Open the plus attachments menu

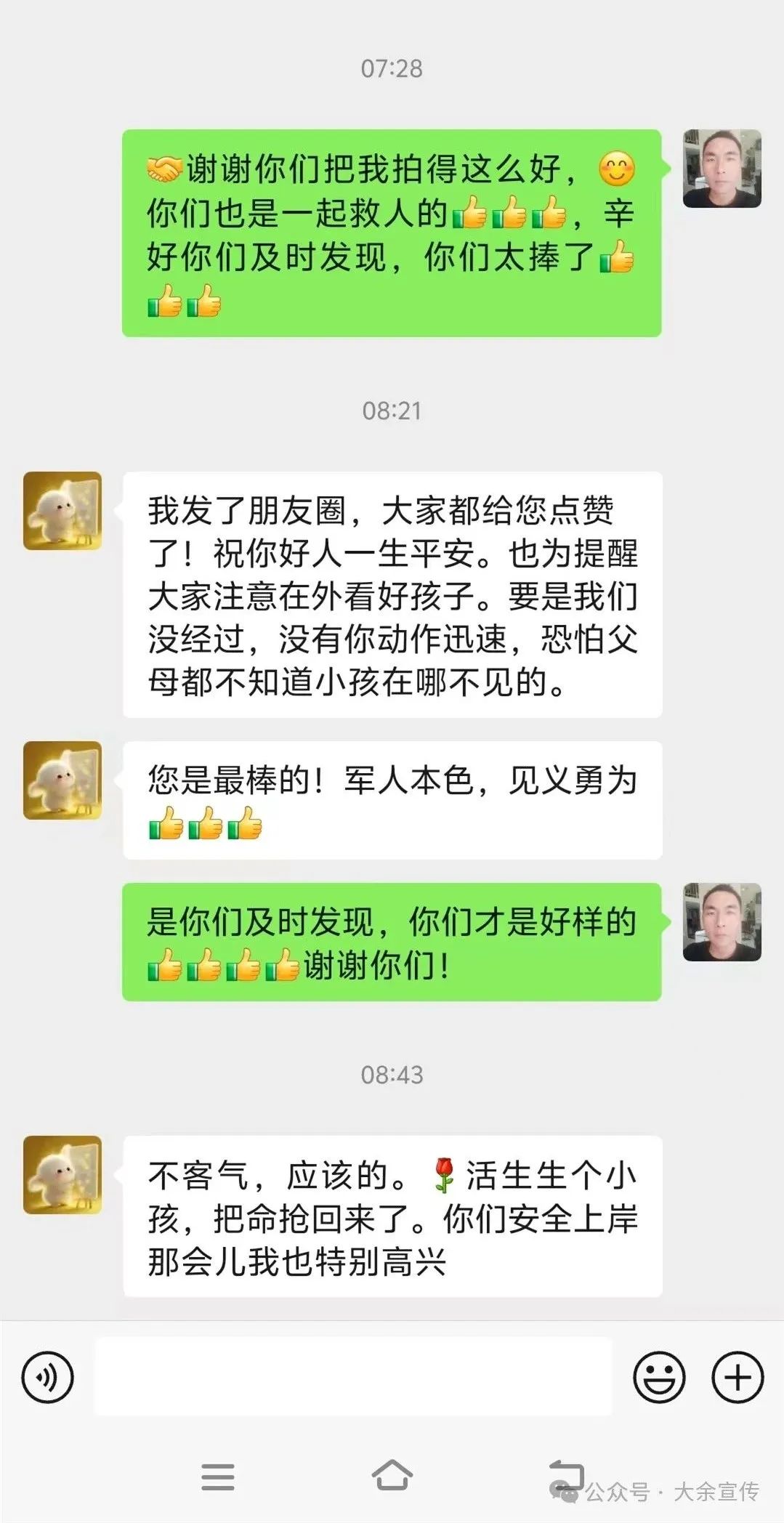point(737,1377)
